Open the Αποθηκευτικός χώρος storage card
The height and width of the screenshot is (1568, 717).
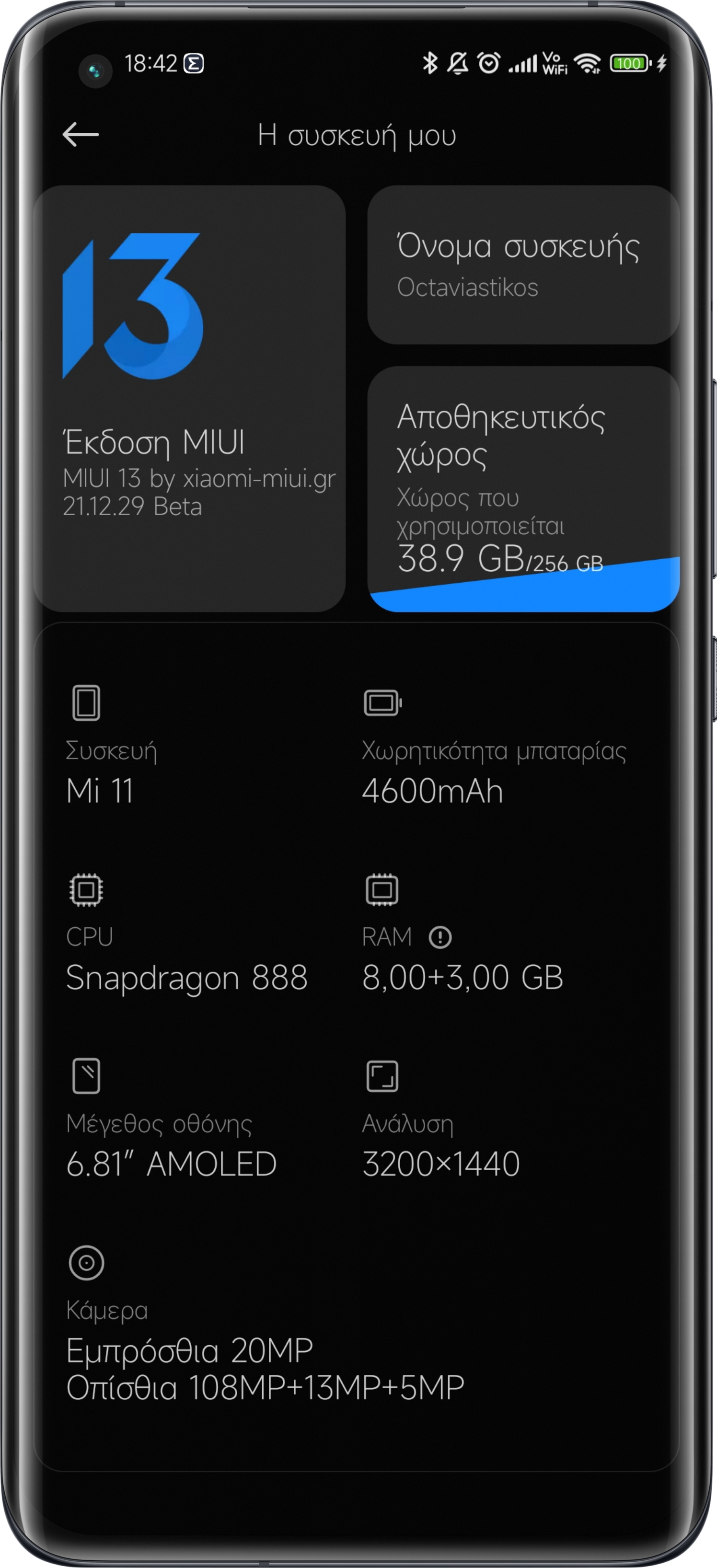click(523, 489)
